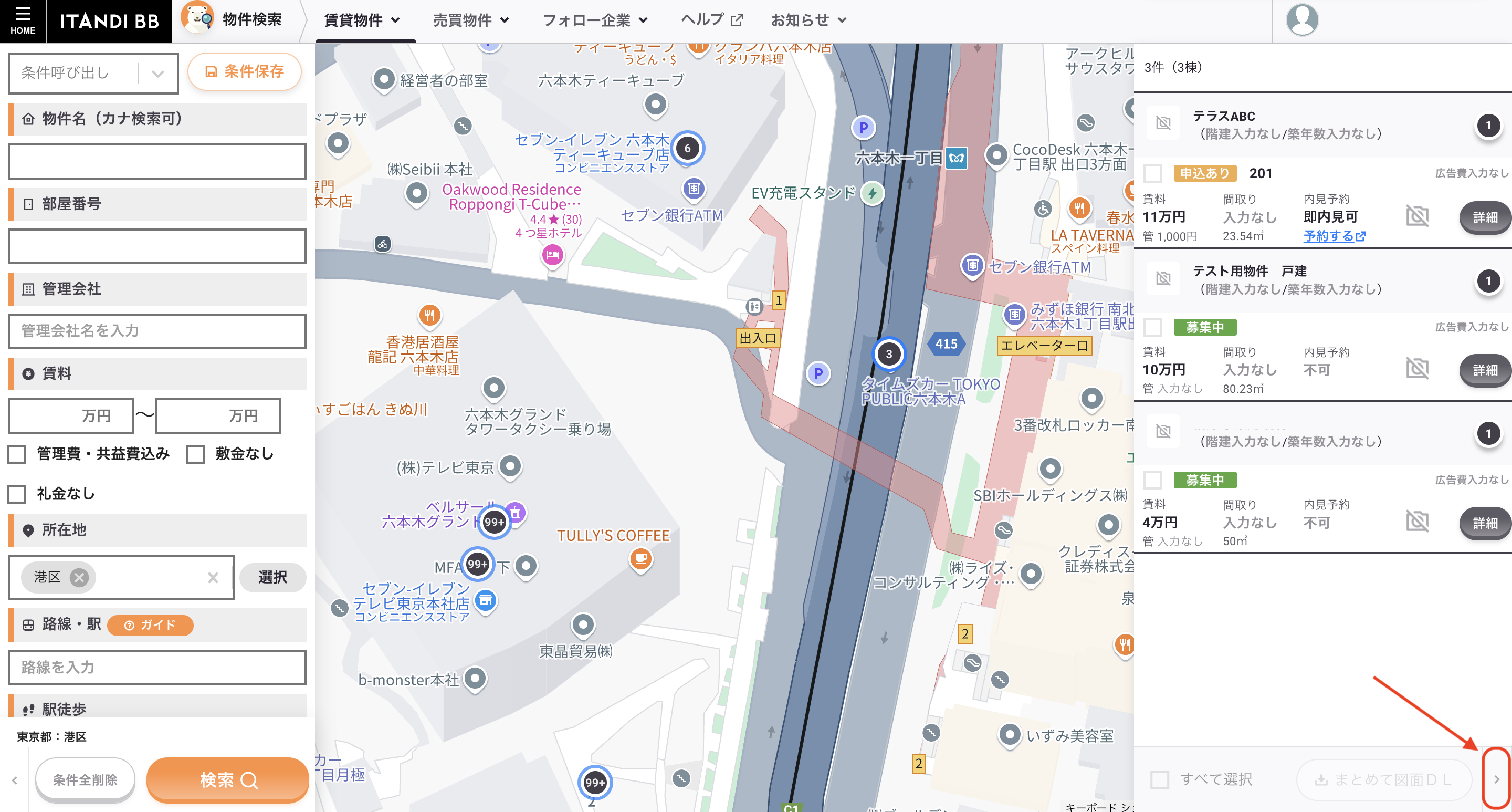Open 詳細 for the 11万円 room 201

(1484, 218)
